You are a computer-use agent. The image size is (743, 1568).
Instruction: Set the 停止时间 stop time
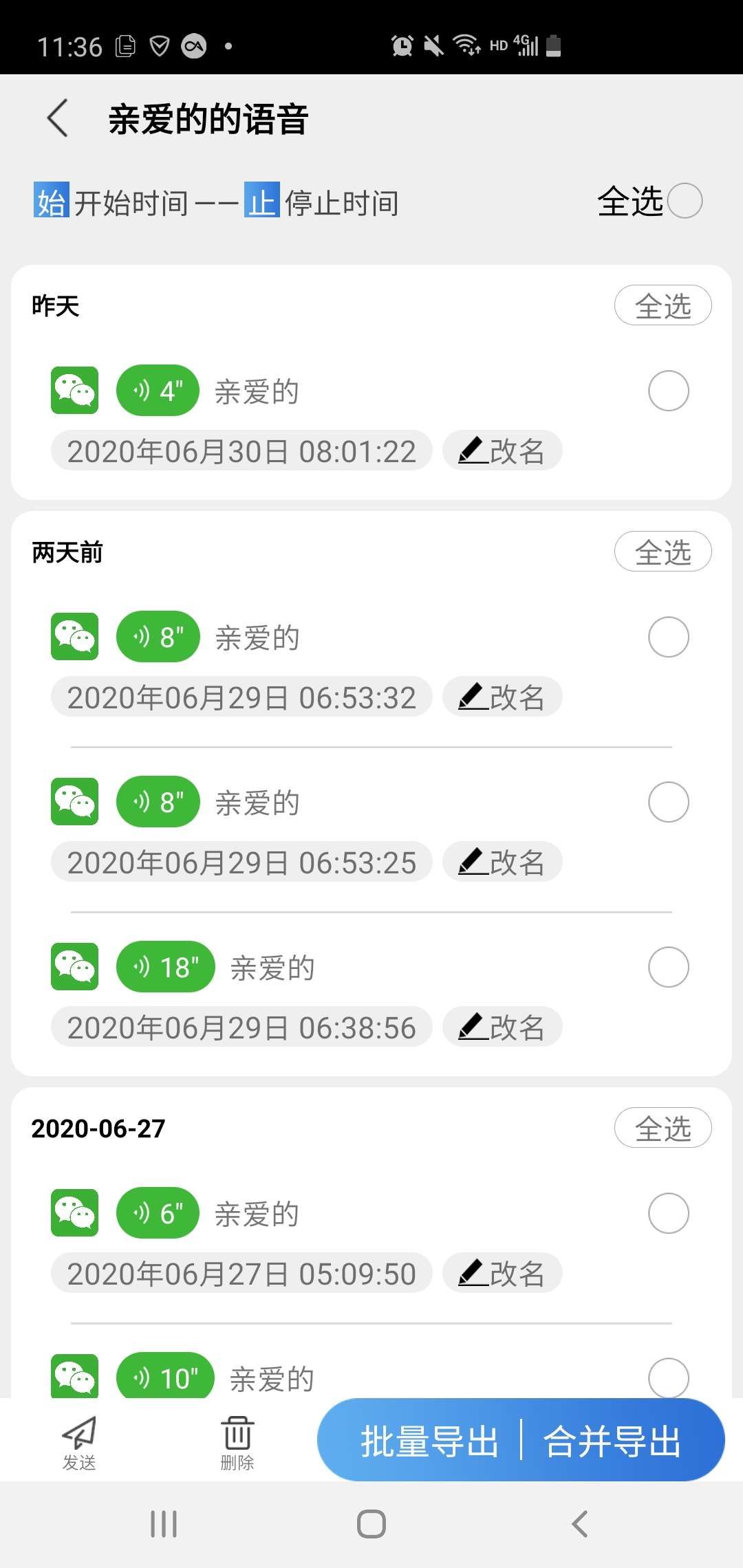click(x=322, y=202)
